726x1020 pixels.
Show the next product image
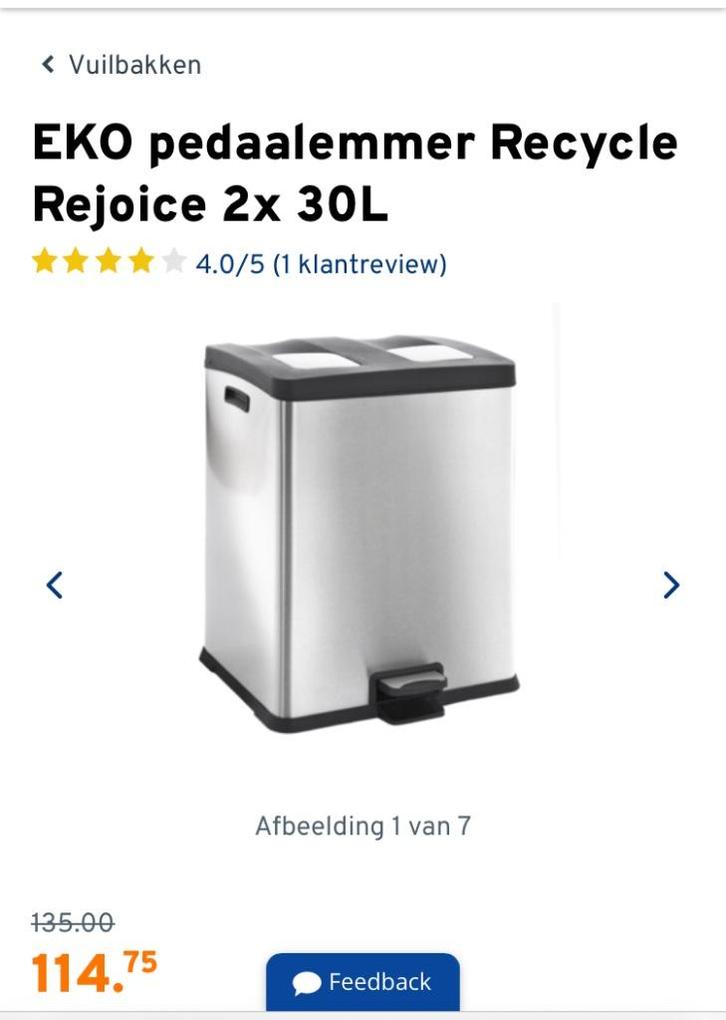[671, 585]
